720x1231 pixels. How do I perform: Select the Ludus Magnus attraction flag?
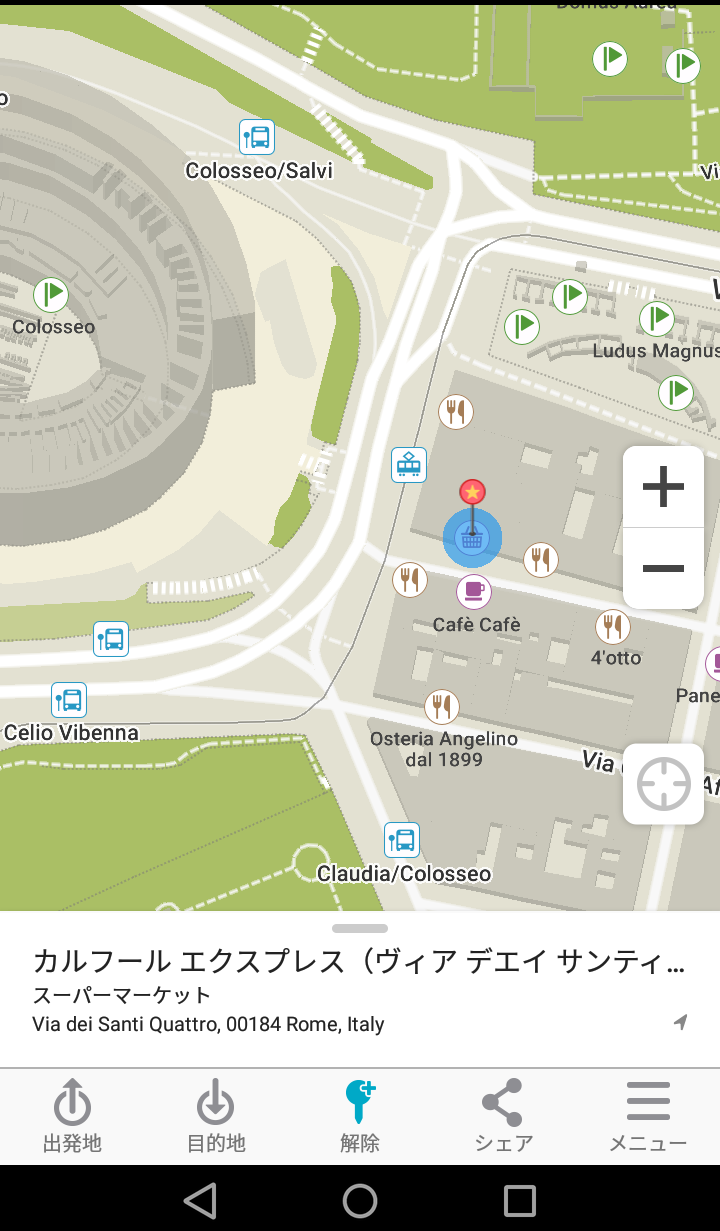pyautogui.click(x=656, y=319)
